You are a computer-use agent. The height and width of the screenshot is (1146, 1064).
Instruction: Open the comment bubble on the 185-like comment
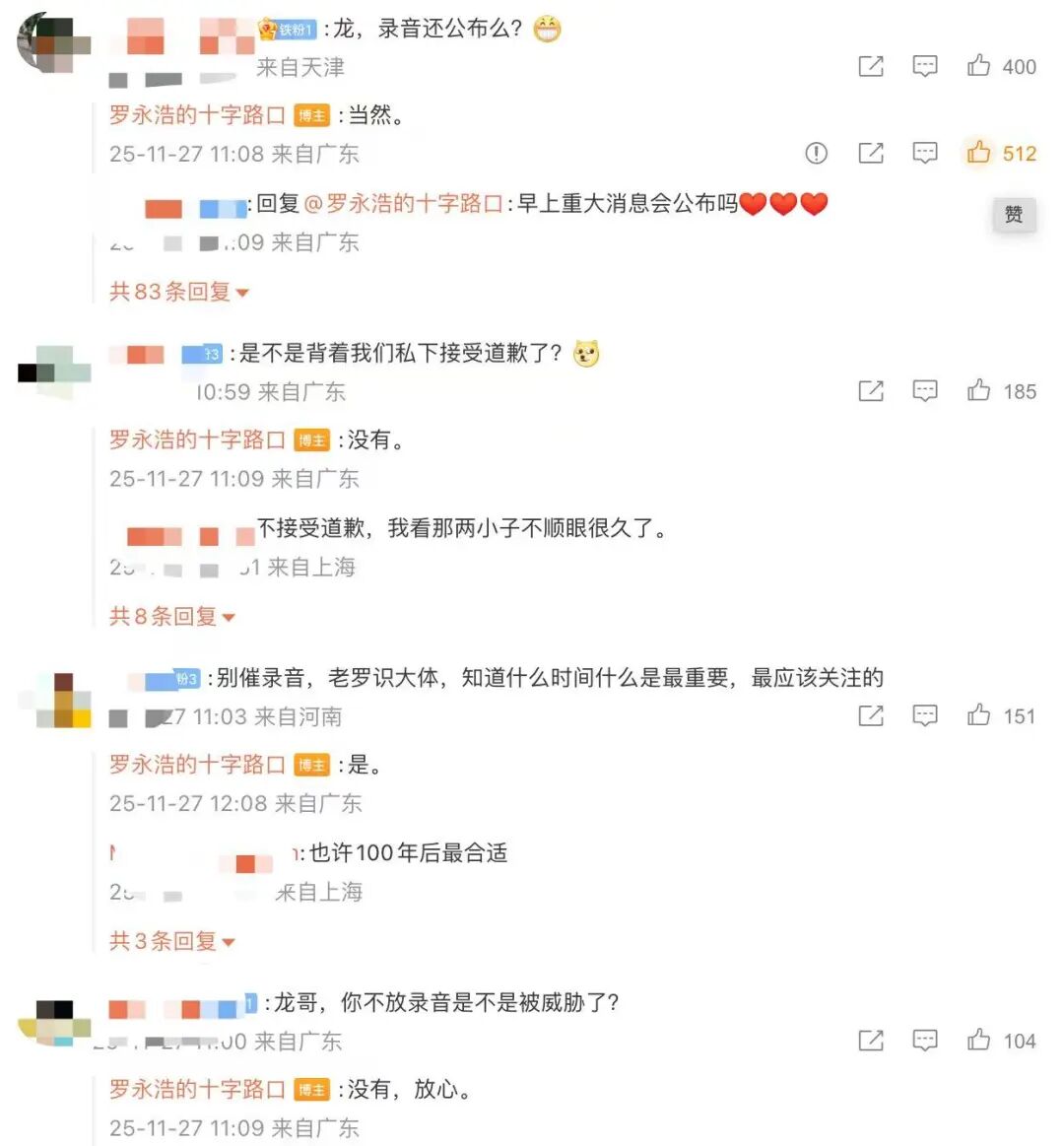[923, 390]
